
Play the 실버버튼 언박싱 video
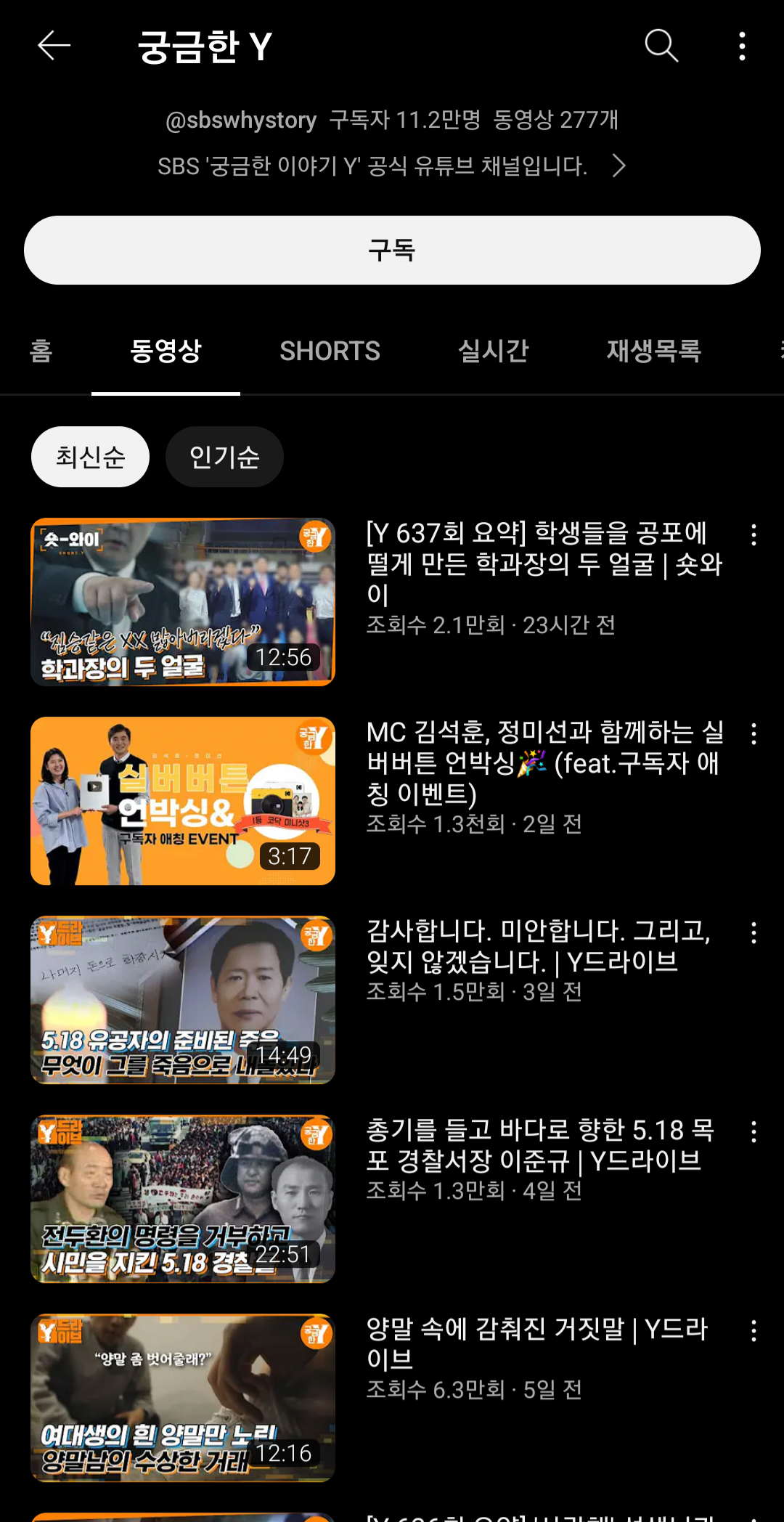pos(183,801)
